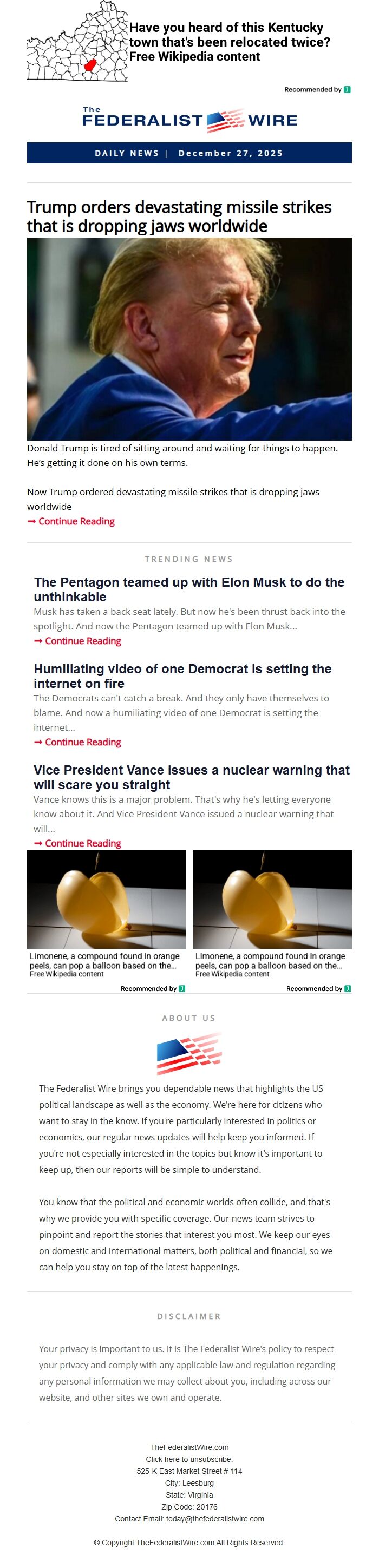This screenshot has height=1568, width=379.
Task: Open the left Limonene balloon ad card
Action: click(106, 913)
